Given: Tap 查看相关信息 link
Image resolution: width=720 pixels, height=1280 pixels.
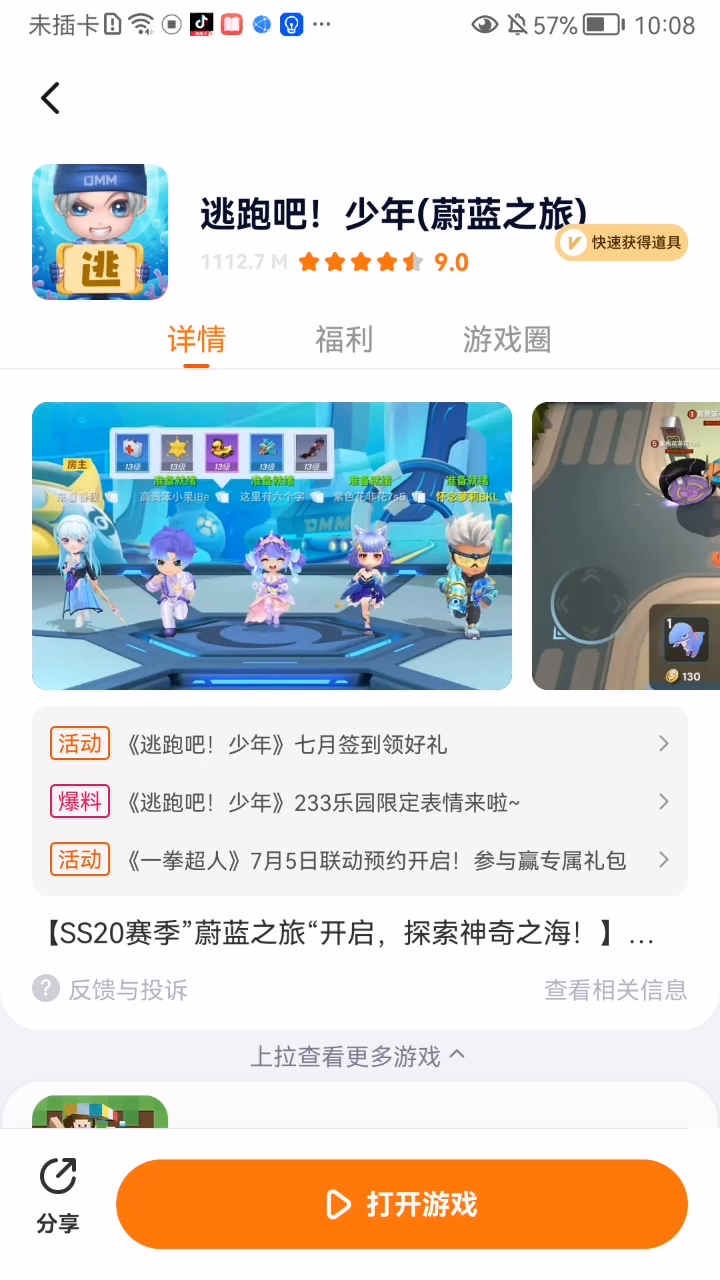Looking at the screenshot, I should tap(615, 990).
